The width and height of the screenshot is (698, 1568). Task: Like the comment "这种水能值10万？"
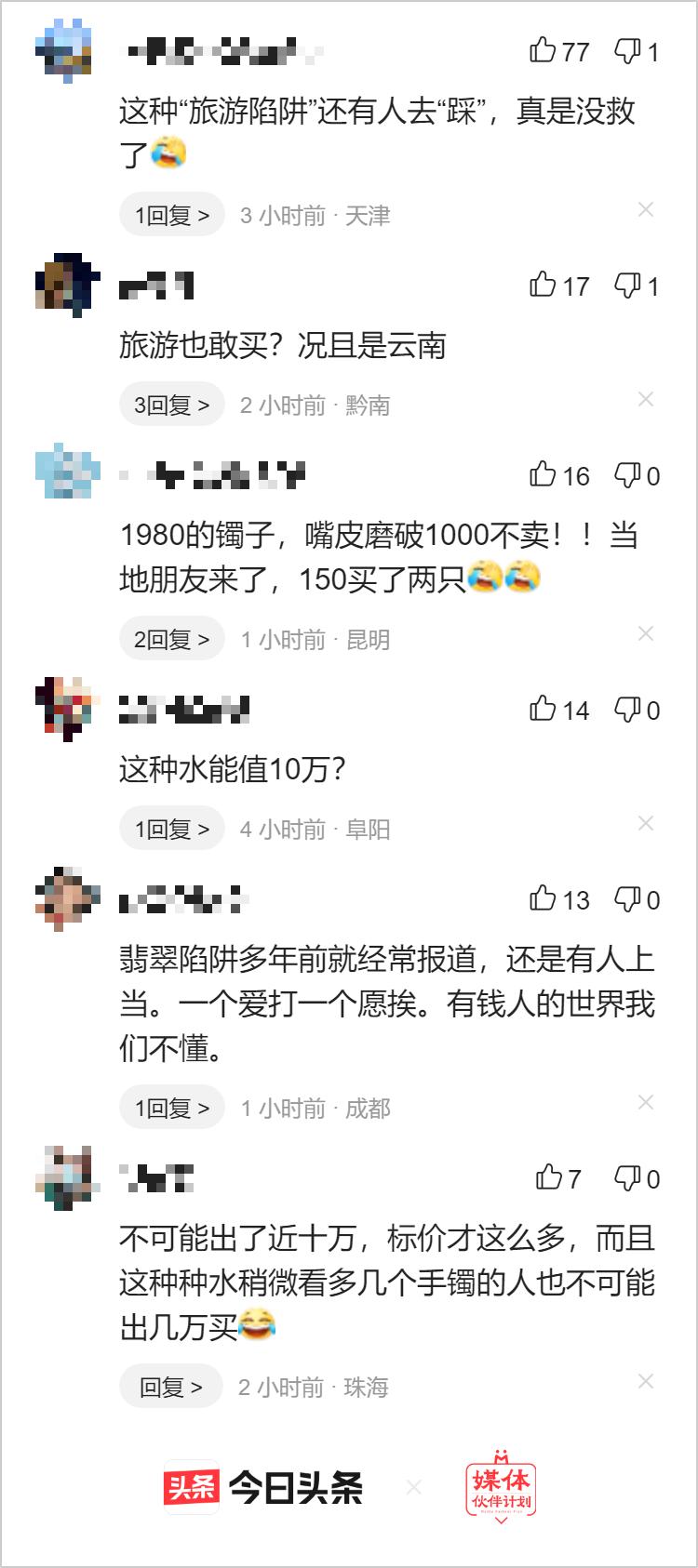click(x=544, y=709)
